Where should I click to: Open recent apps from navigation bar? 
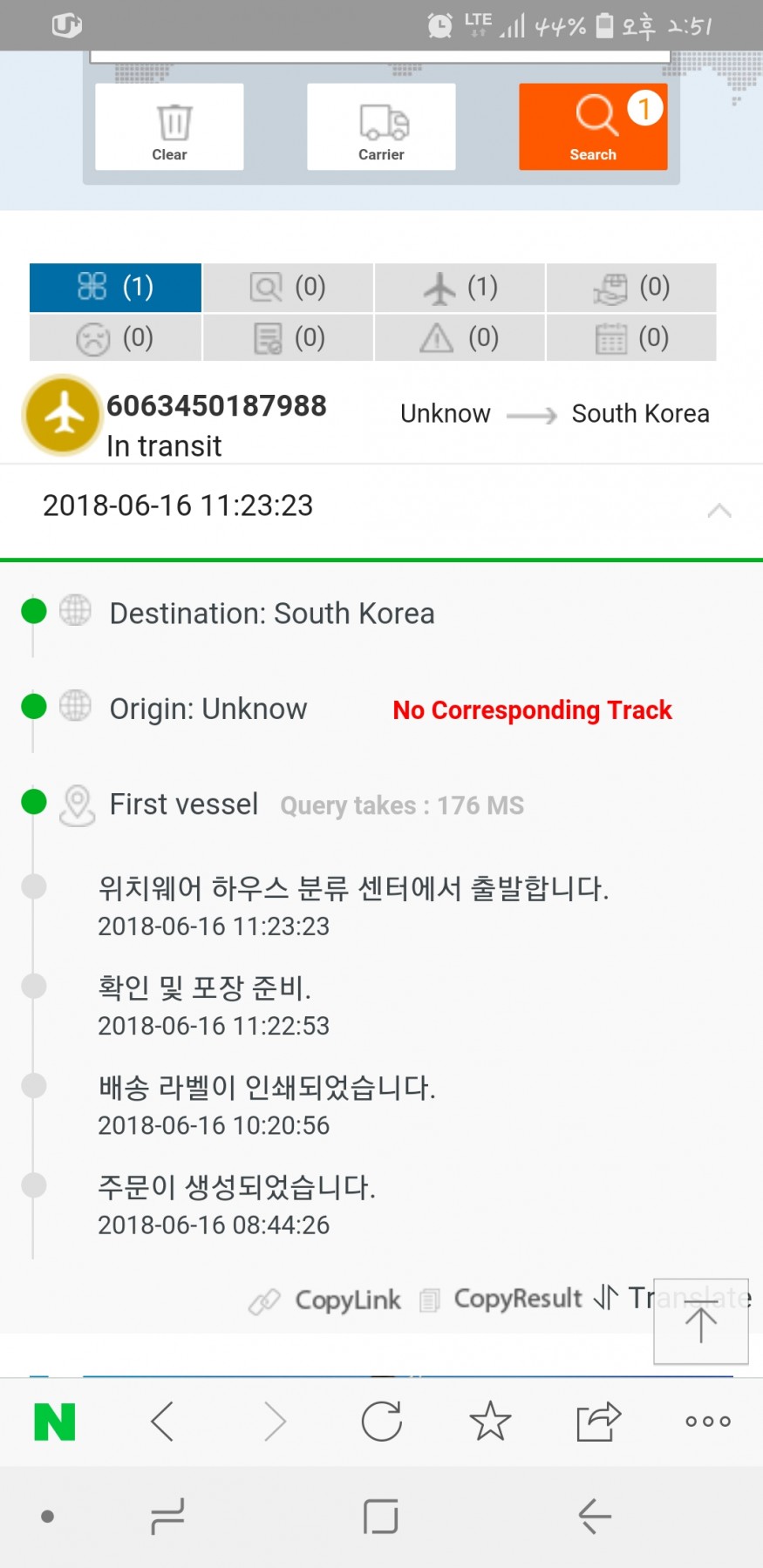(x=167, y=1517)
